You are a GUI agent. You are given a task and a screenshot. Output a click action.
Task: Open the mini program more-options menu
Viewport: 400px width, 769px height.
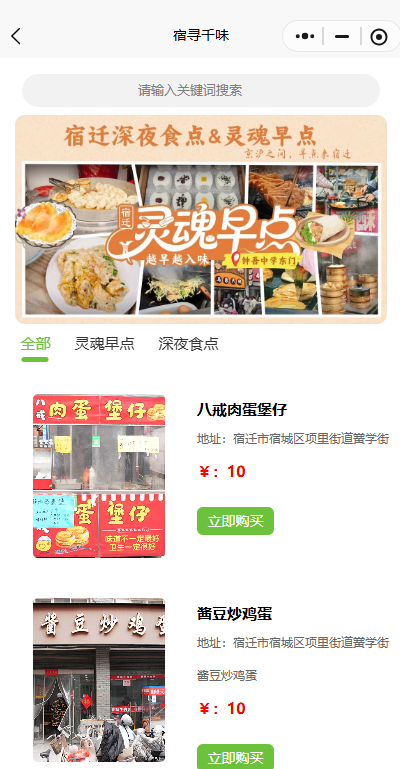[x=305, y=36]
